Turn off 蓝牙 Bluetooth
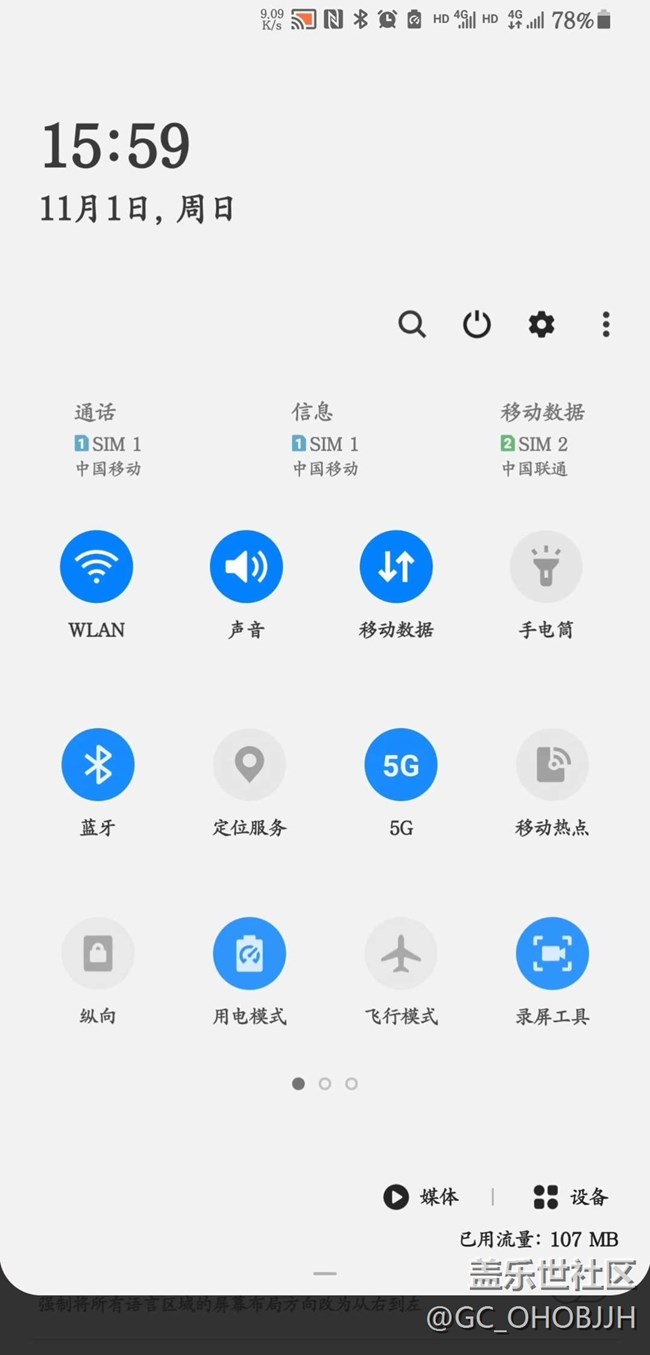The image size is (650, 1355). (x=97, y=765)
